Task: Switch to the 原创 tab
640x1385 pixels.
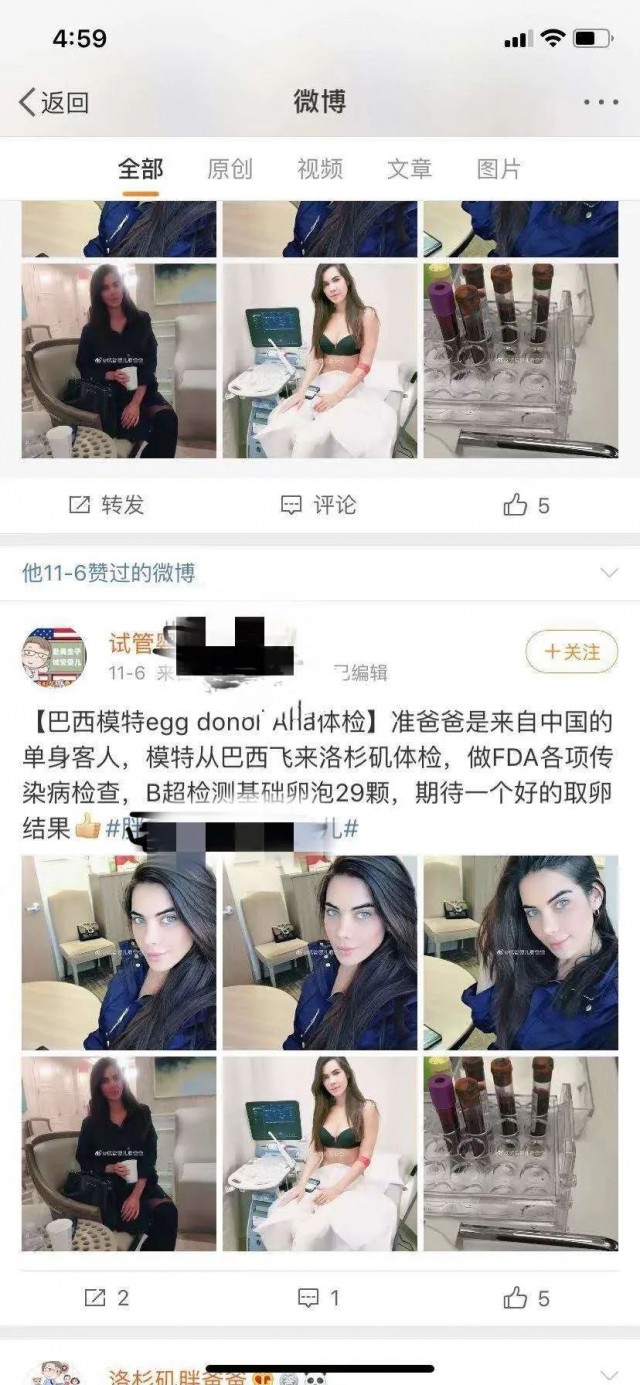Action: [230, 169]
